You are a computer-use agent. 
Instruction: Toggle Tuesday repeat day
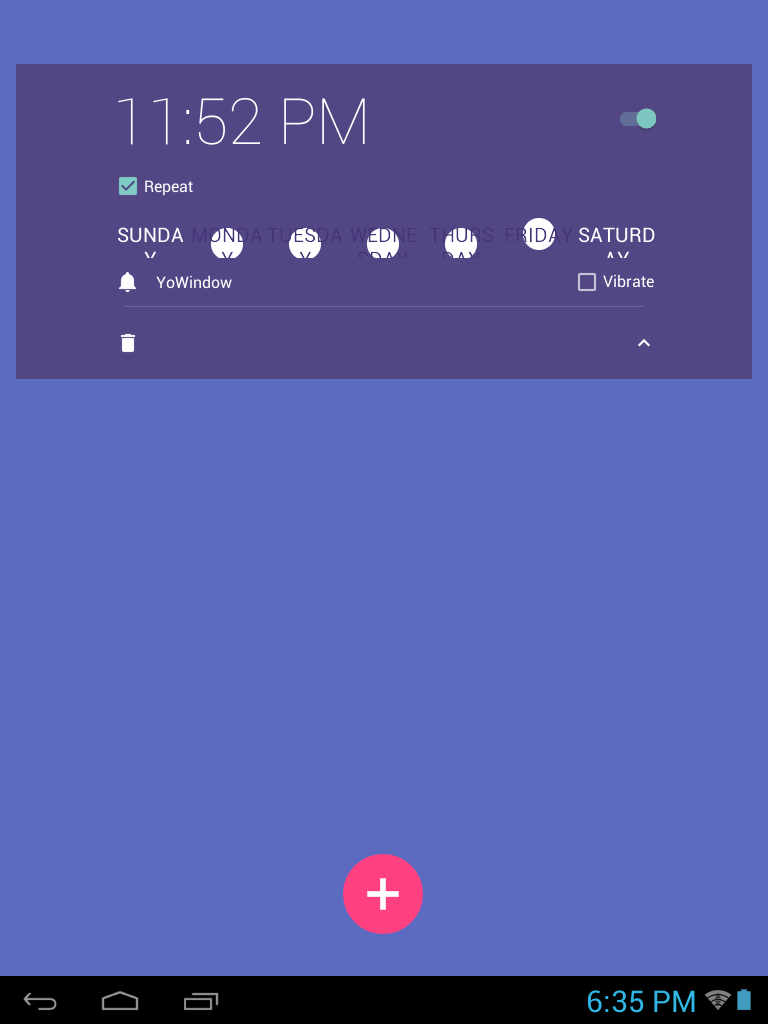coord(305,241)
